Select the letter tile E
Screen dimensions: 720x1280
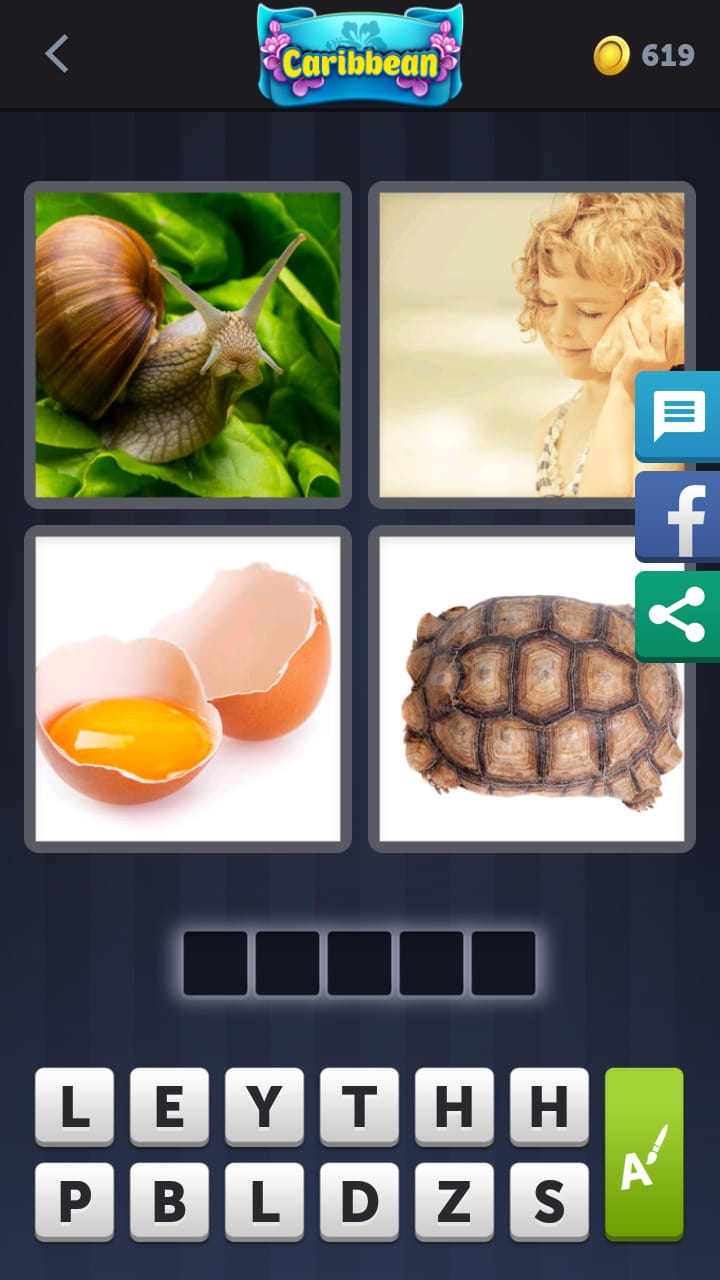coord(169,1107)
